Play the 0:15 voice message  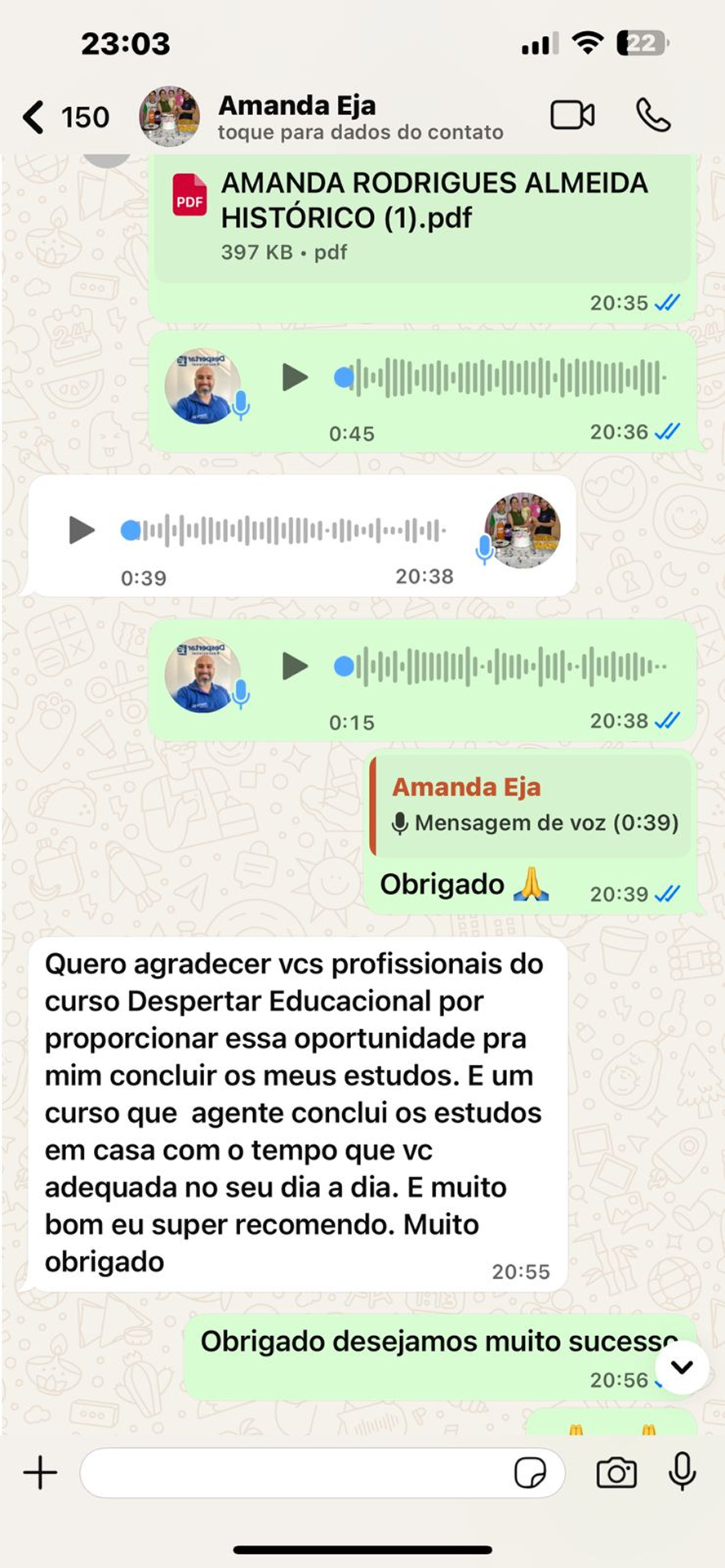click(x=295, y=666)
